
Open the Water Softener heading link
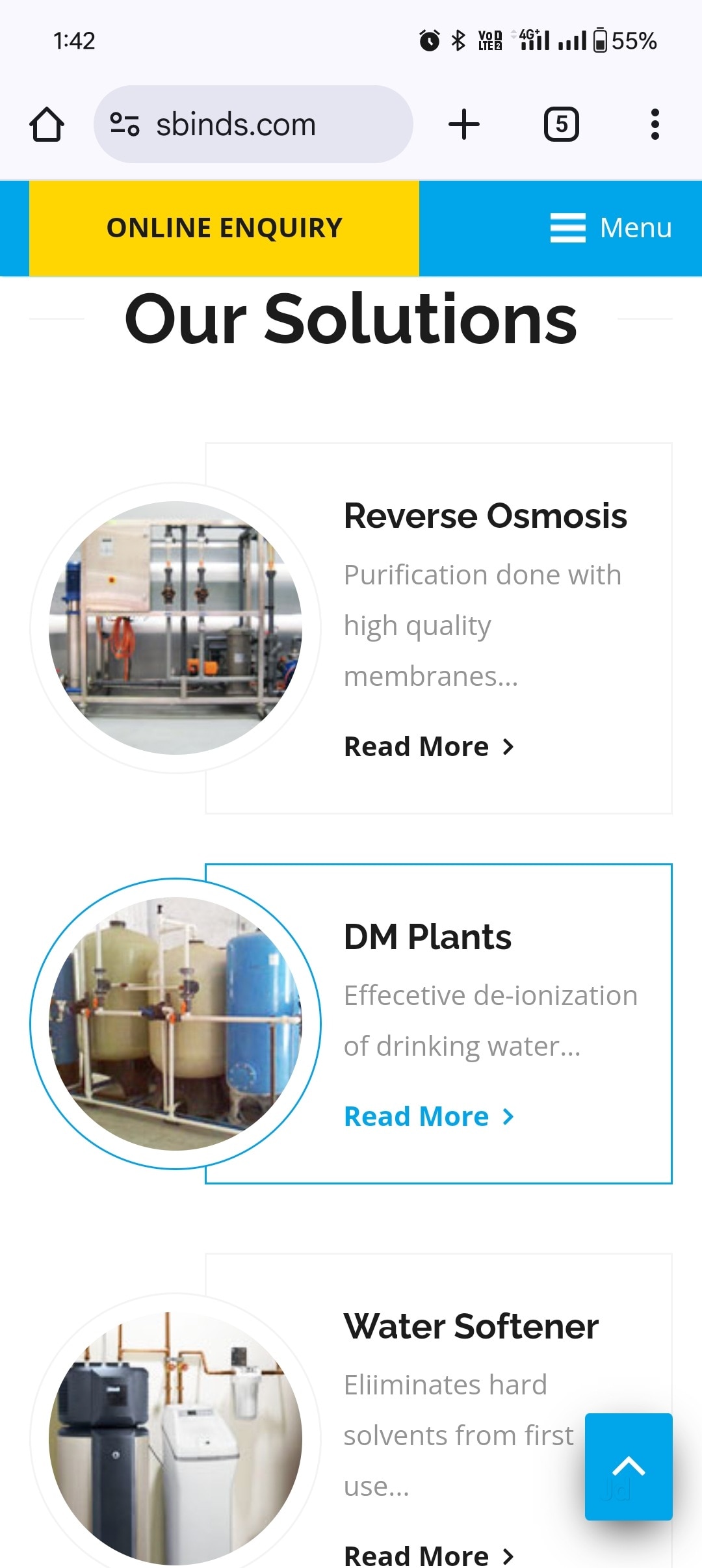coord(471,1326)
